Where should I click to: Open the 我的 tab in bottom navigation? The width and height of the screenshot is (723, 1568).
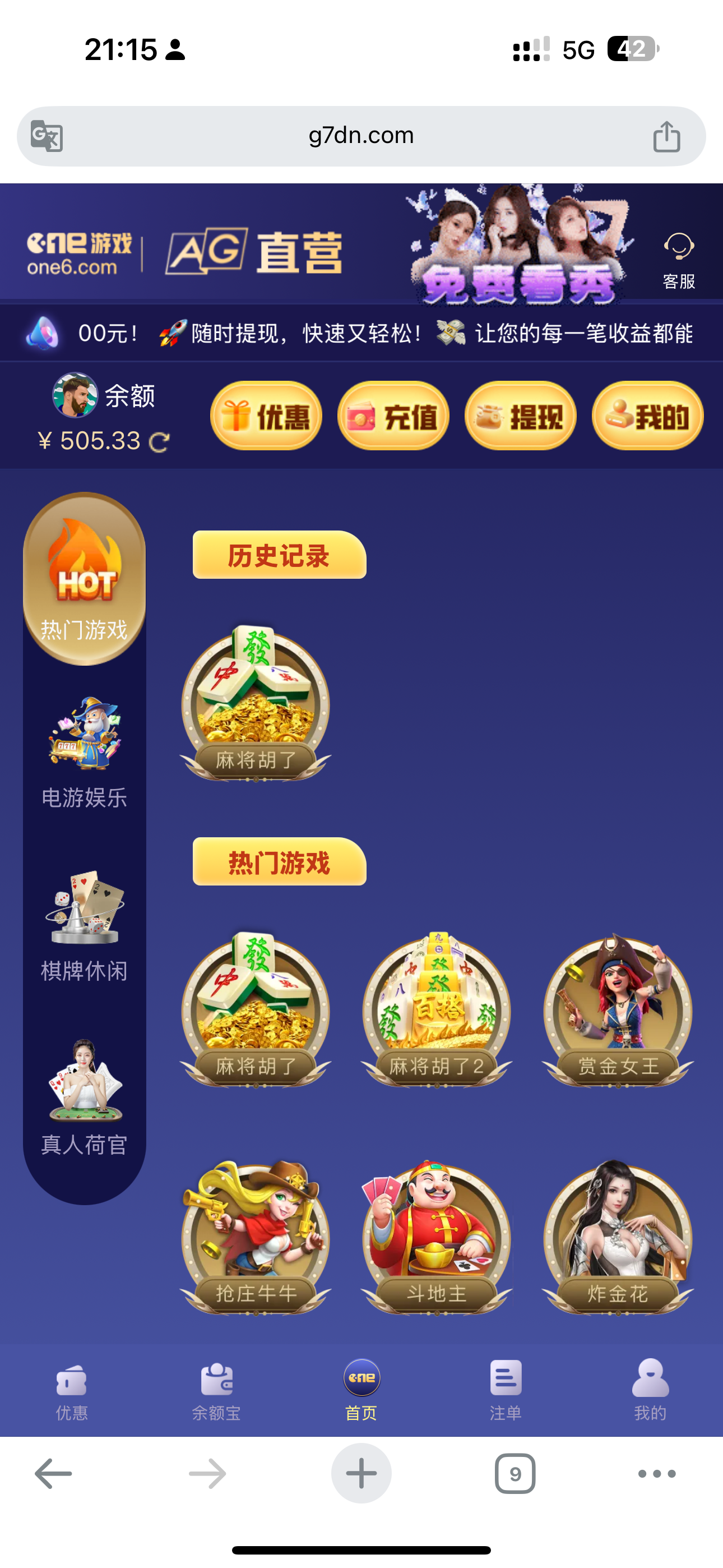click(x=650, y=1390)
